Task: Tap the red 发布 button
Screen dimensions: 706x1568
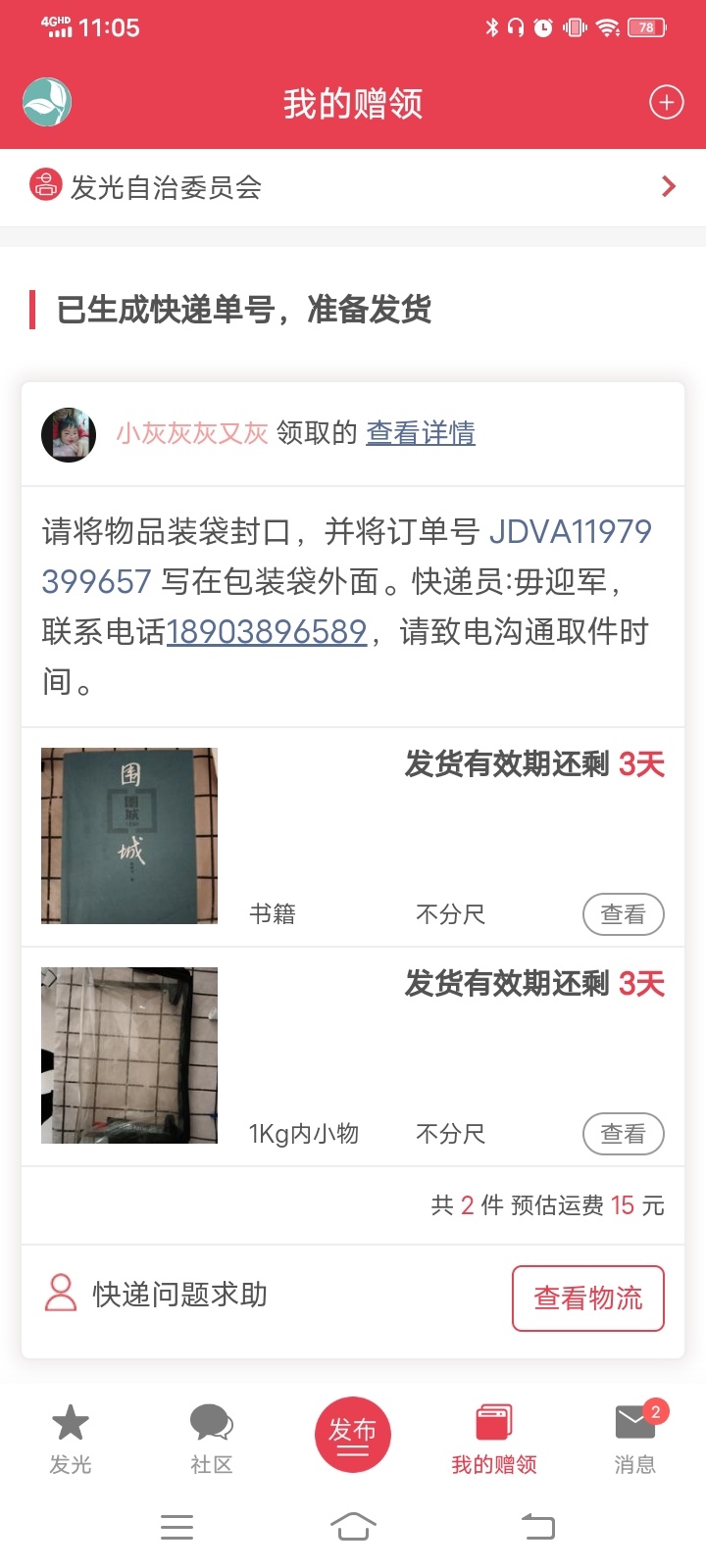Action: click(x=353, y=1435)
